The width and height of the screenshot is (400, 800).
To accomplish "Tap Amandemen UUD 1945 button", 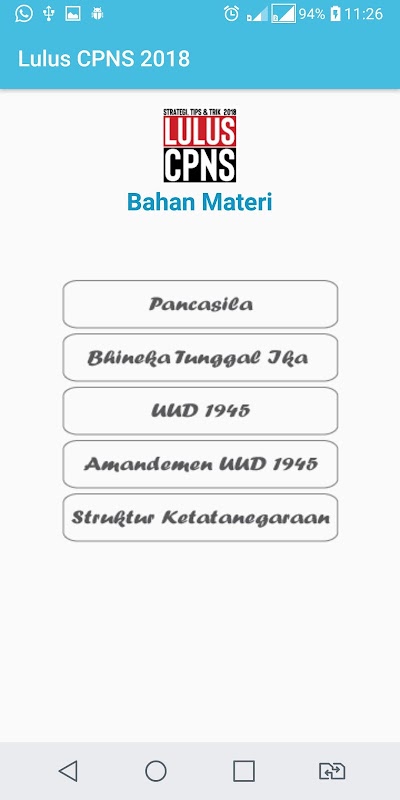I will coord(200,464).
